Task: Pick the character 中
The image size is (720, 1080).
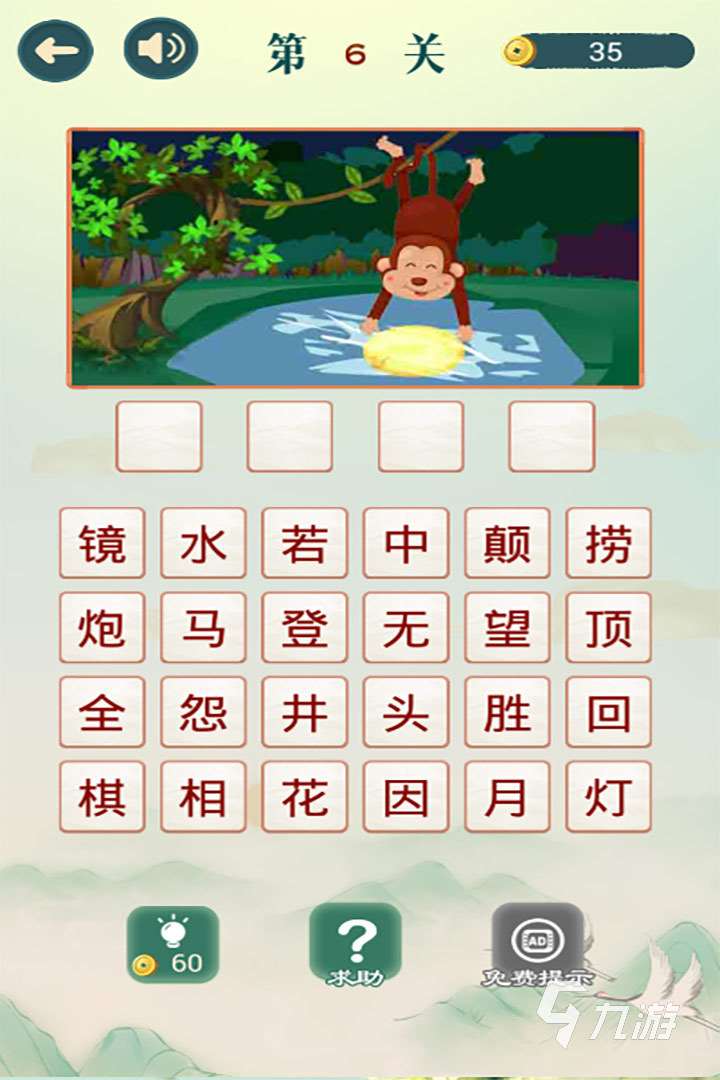Action: pos(405,543)
